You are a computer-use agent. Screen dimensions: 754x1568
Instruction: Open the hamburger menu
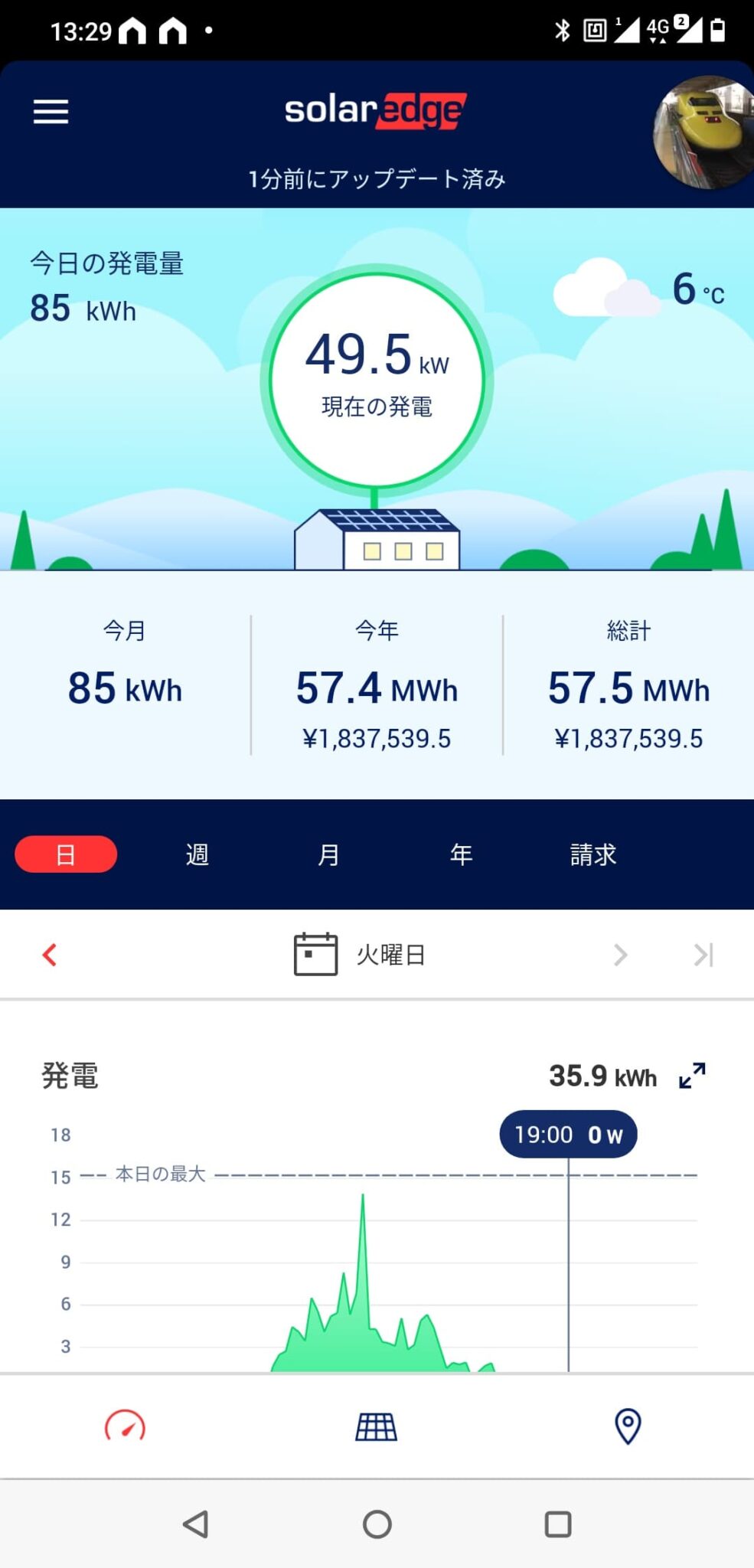click(x=51, y=112)
